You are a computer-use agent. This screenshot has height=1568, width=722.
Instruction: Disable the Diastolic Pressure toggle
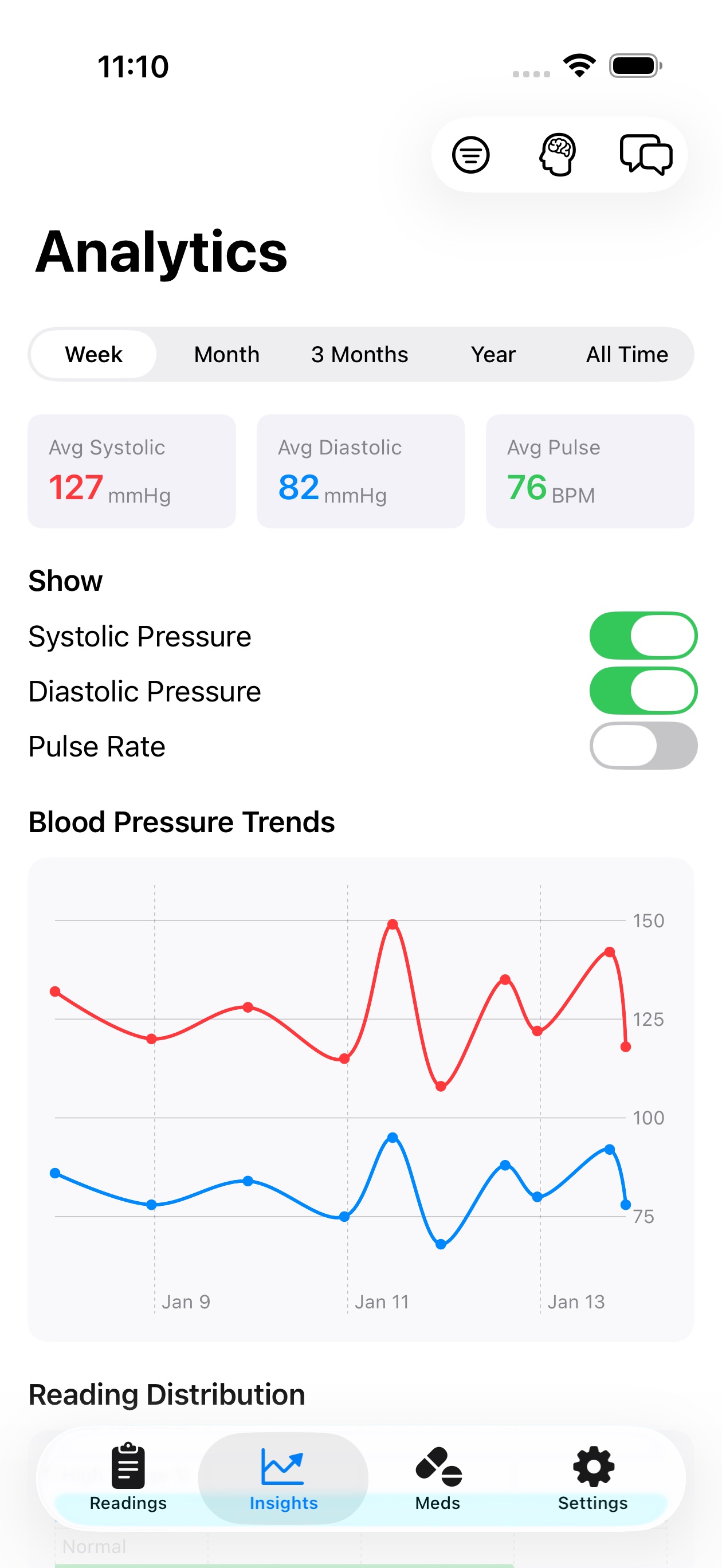coord(643,691)
